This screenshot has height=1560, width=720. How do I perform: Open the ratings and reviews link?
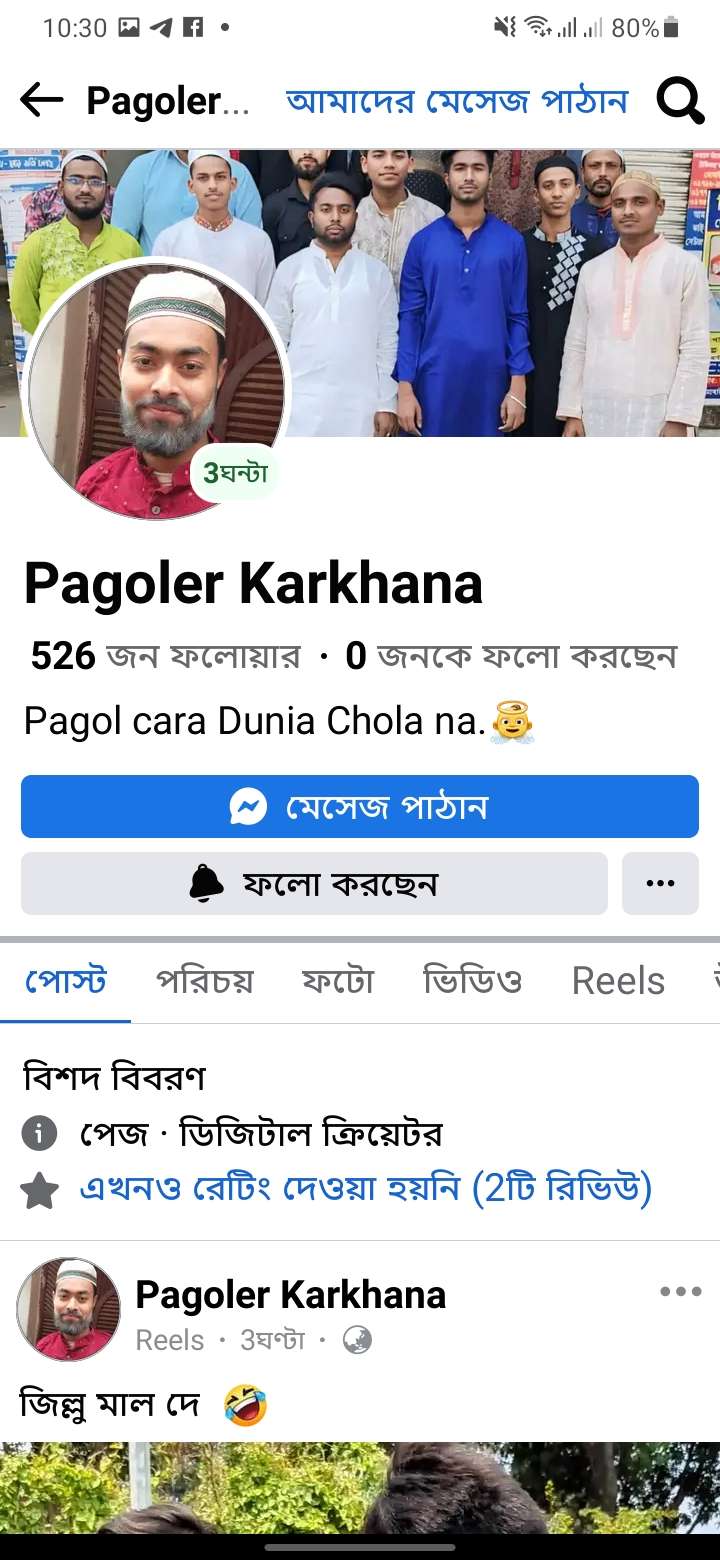pos(365,1189)
